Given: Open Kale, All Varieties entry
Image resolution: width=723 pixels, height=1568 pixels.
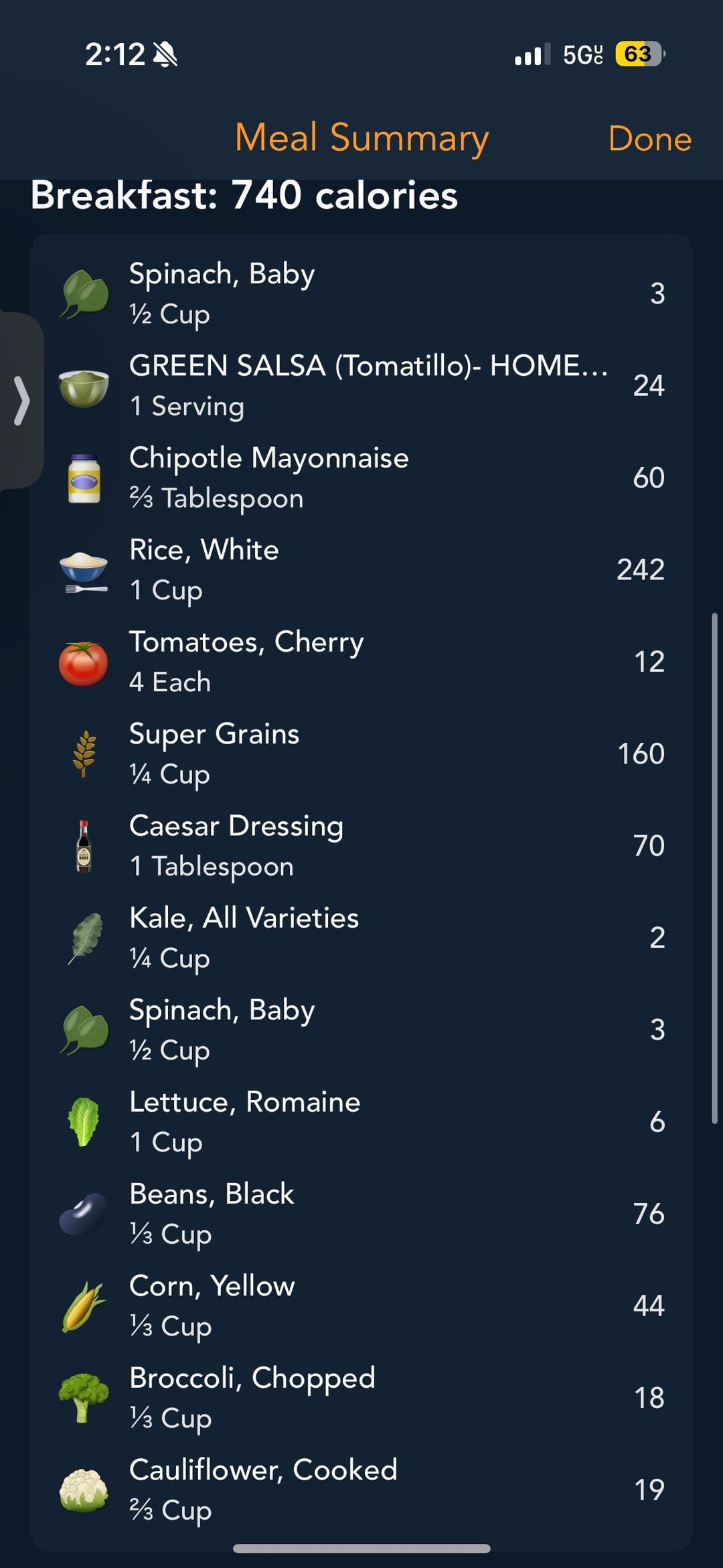Looking at the screenshot, I should tap(361, 938).
